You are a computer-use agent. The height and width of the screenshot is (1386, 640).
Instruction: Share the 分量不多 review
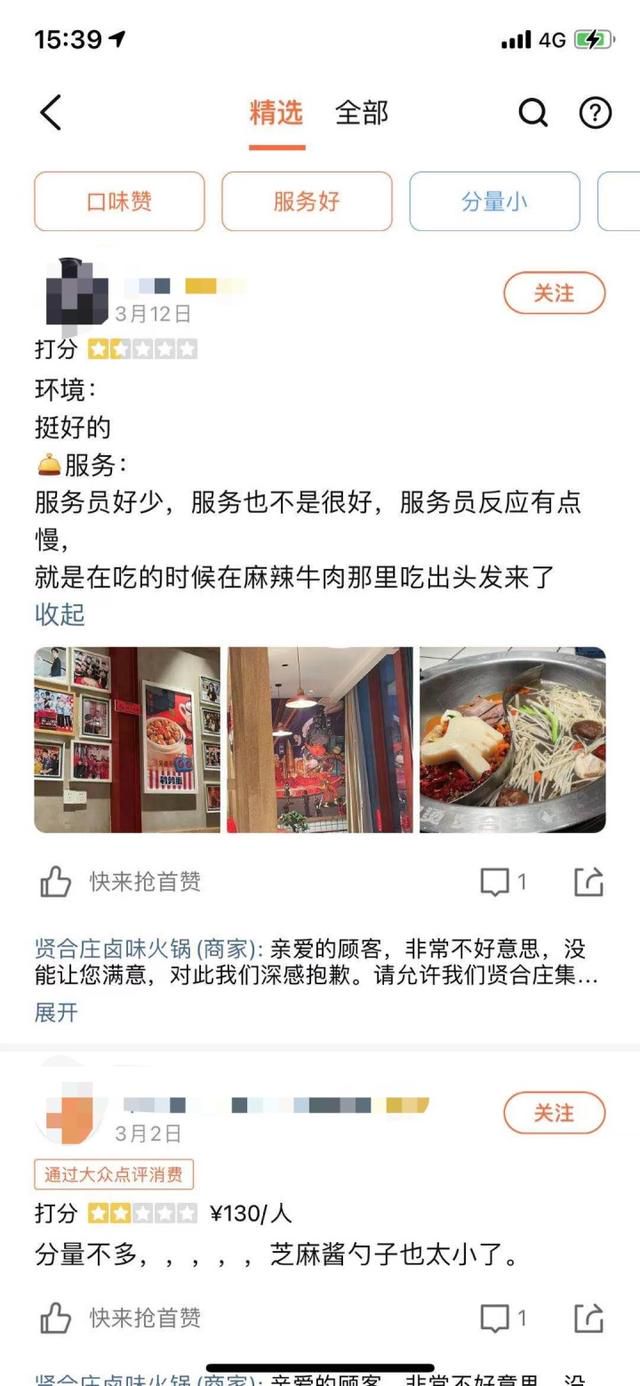pyautogui.click(x=589, y=1318)
